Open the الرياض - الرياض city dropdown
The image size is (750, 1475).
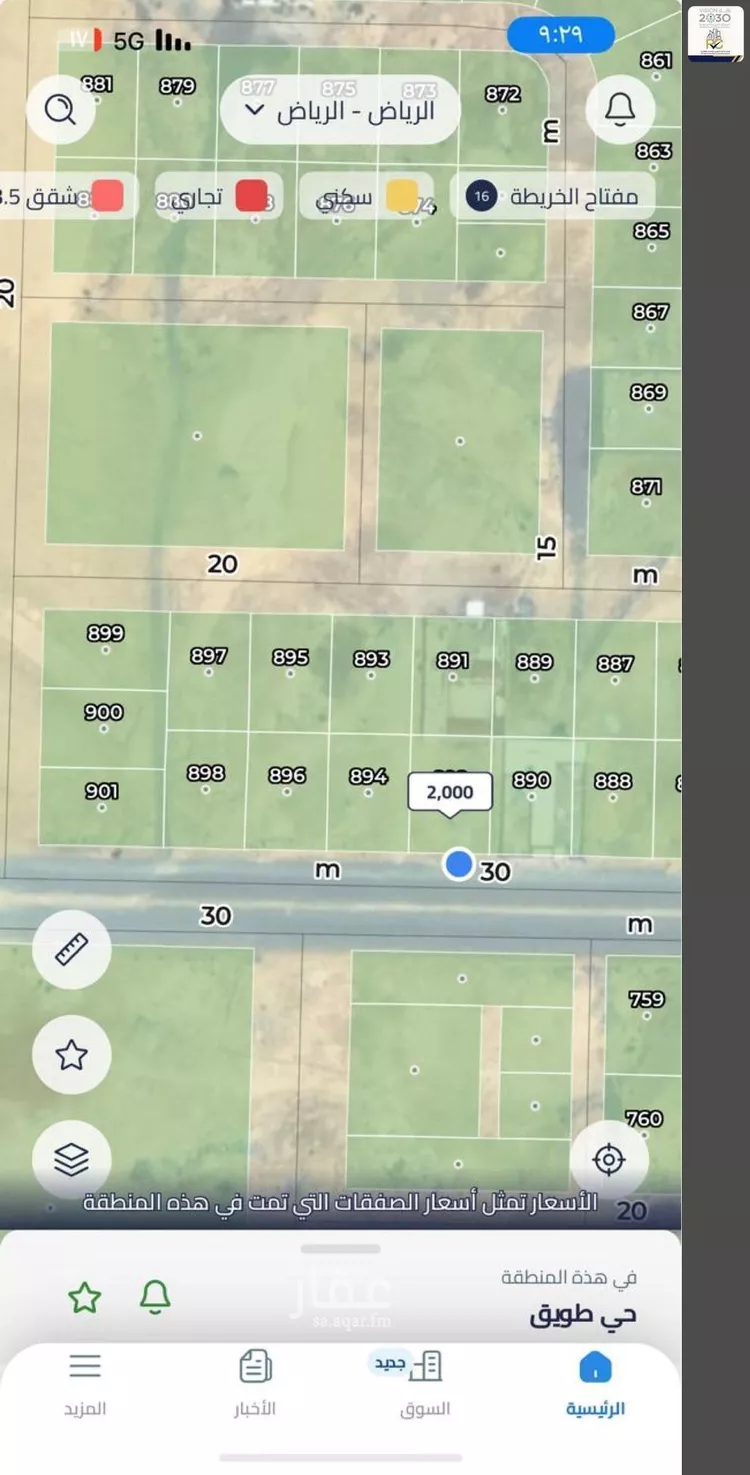pos(340,110)
